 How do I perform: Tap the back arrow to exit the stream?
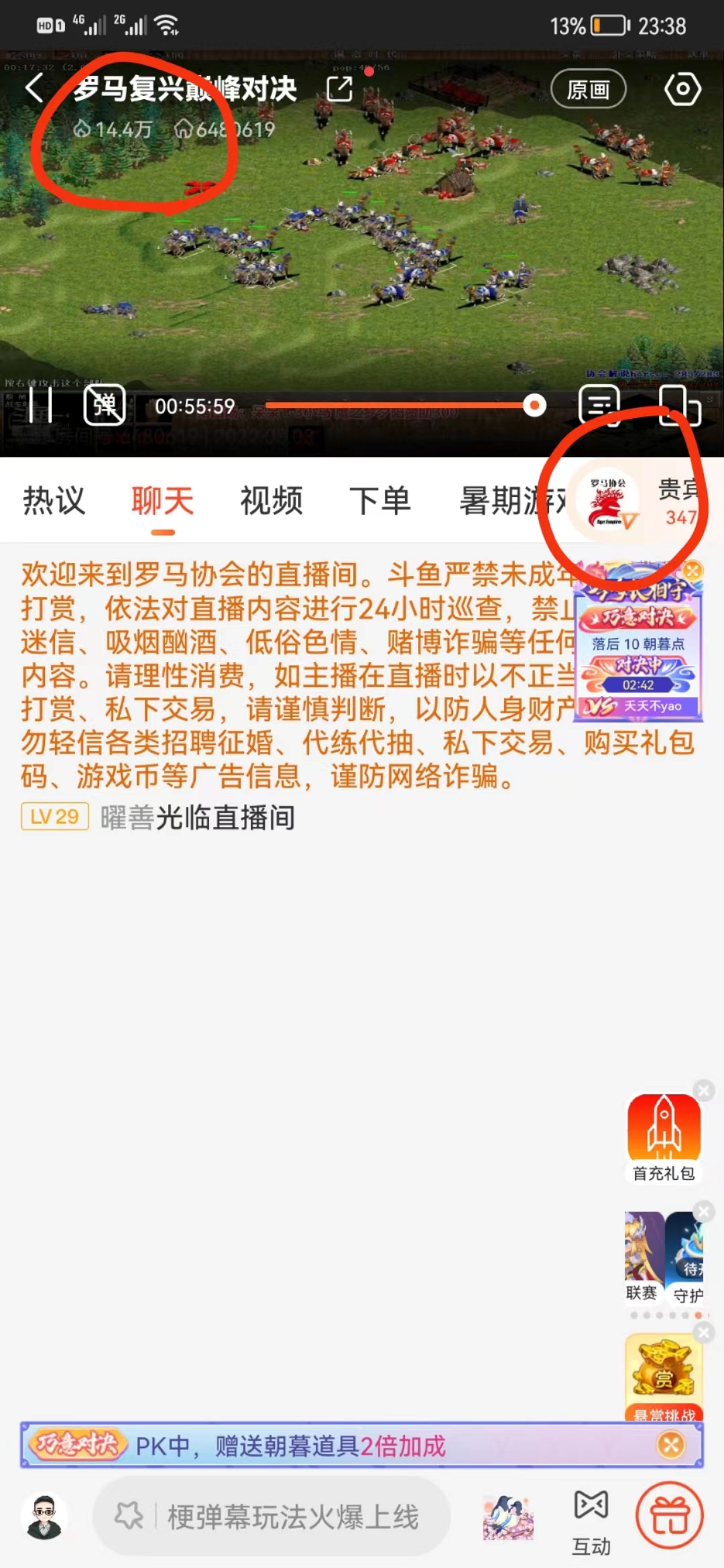pyautogui.click(x=33, y=88)
